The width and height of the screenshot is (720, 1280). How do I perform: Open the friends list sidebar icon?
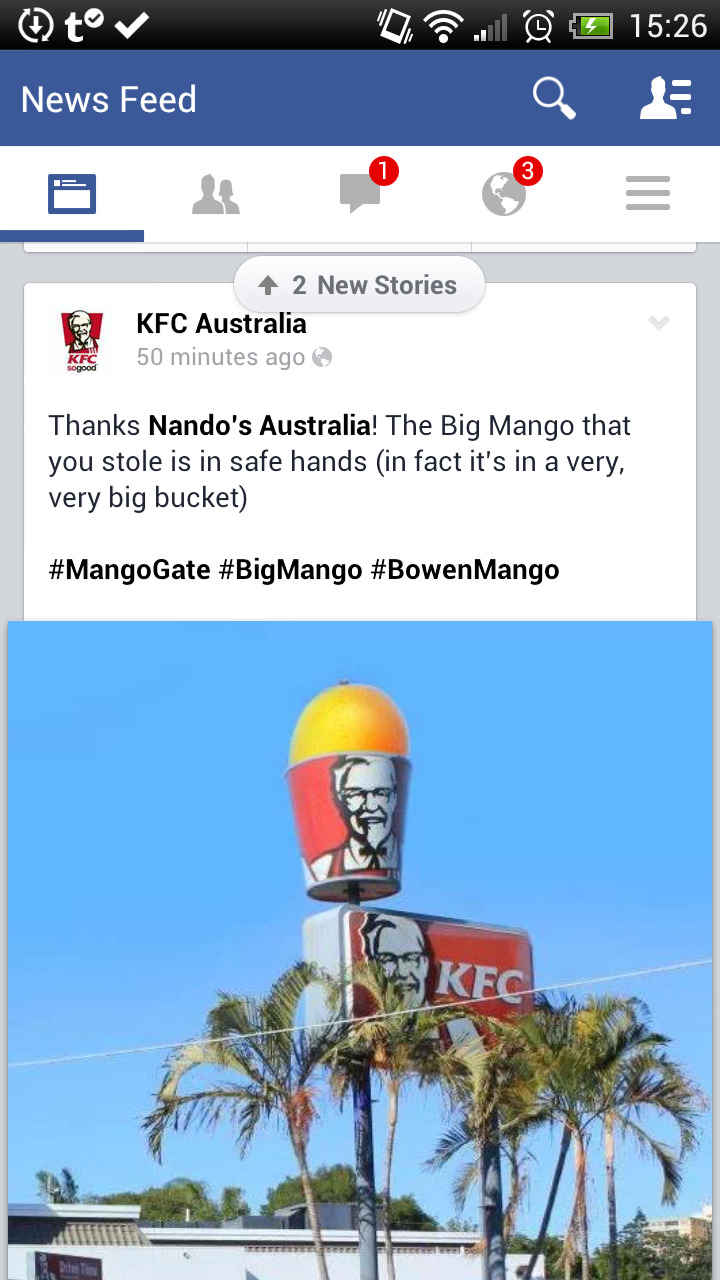point(666,99)
